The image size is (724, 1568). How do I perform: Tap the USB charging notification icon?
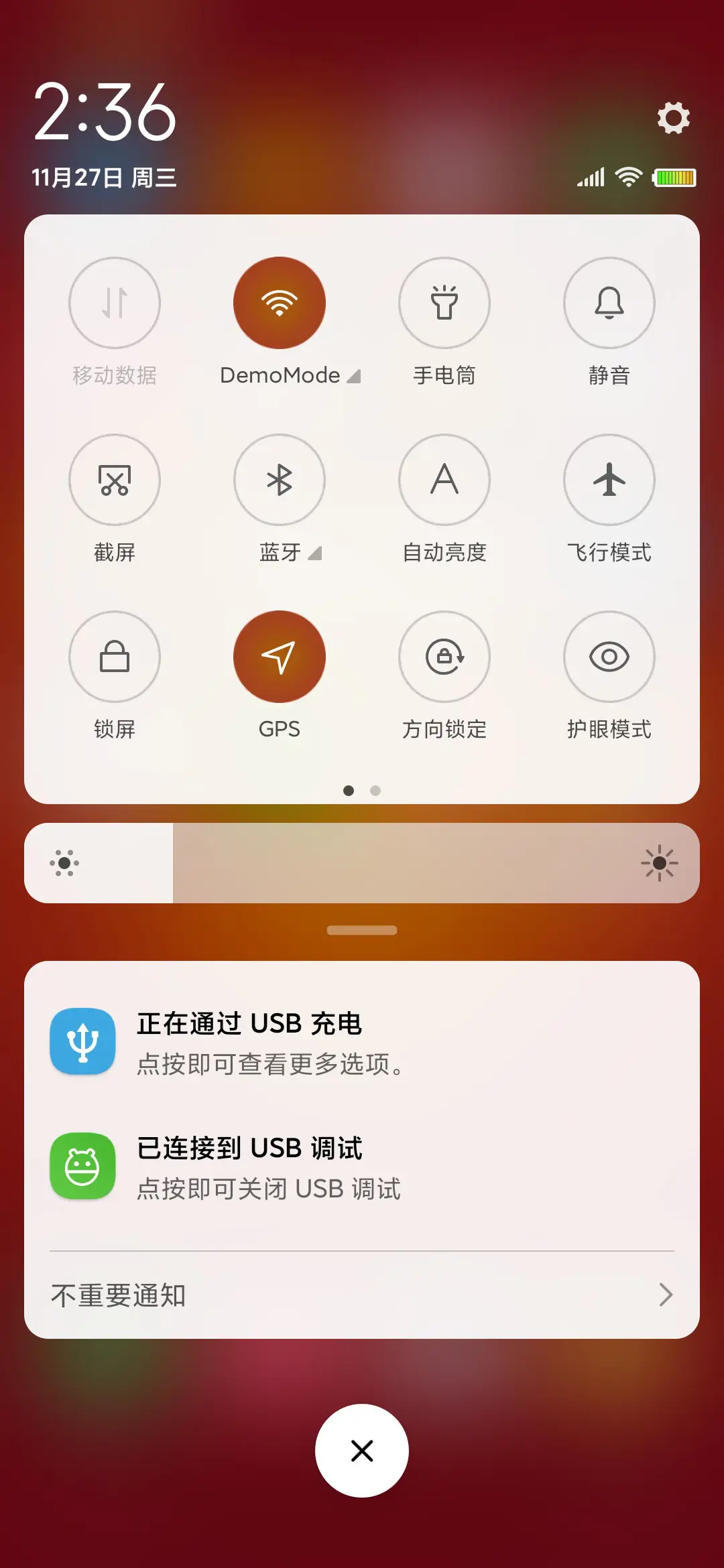[x=82, y=1041]
